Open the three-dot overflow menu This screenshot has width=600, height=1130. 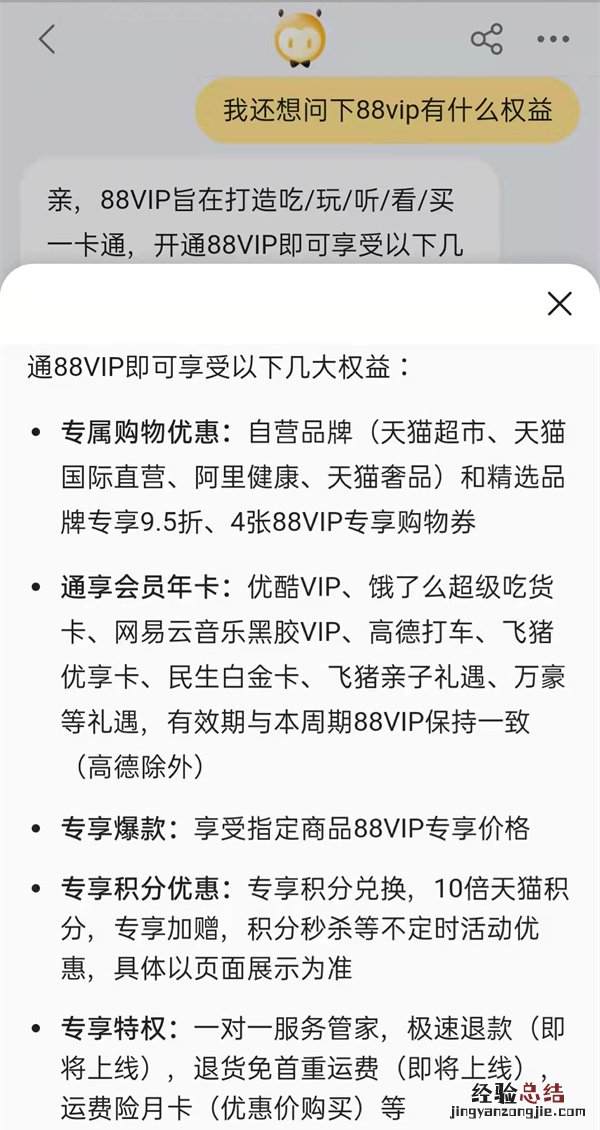pyautogui.click(x=552, y=40)
